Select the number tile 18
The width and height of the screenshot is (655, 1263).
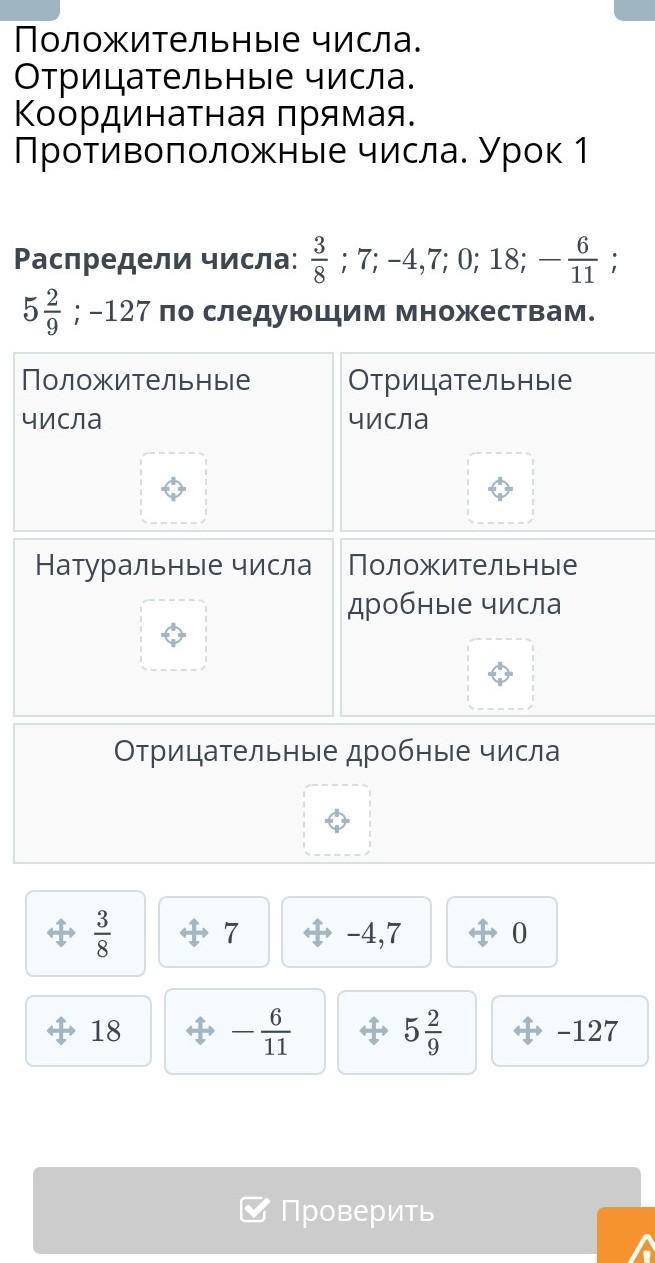(x=88, y=1030)
